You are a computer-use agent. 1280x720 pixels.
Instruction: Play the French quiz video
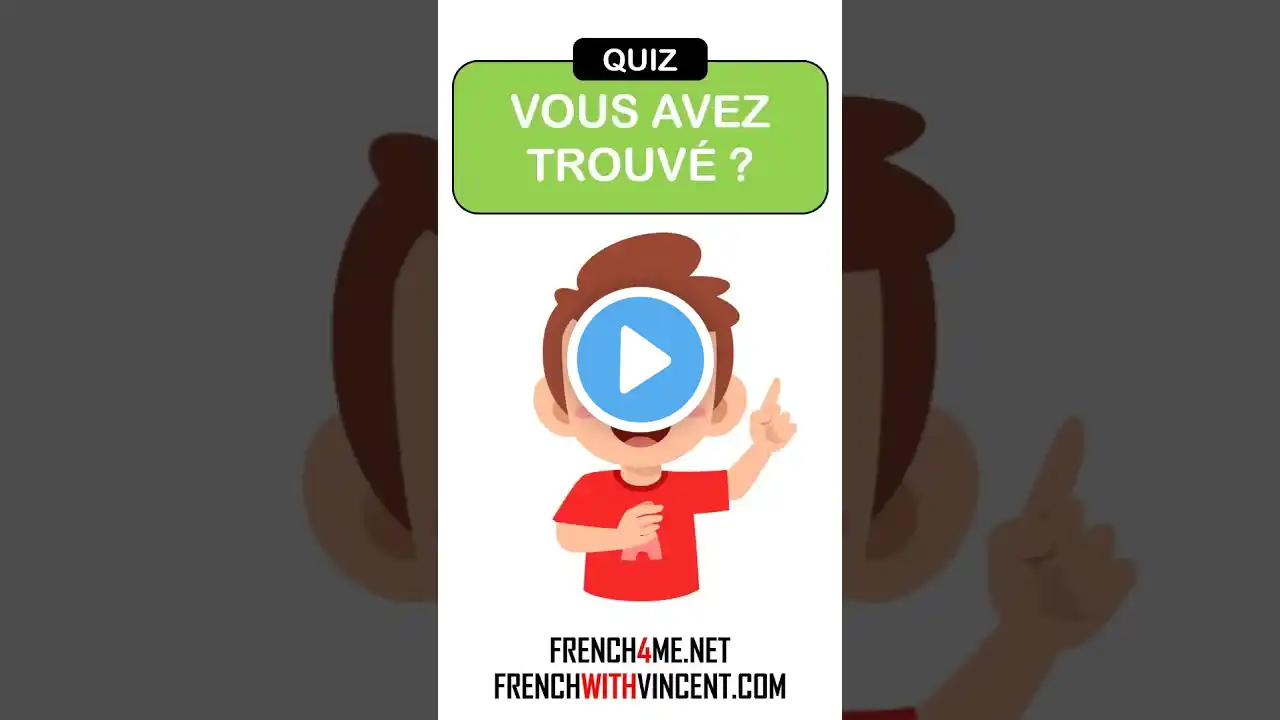coord(640,359)
